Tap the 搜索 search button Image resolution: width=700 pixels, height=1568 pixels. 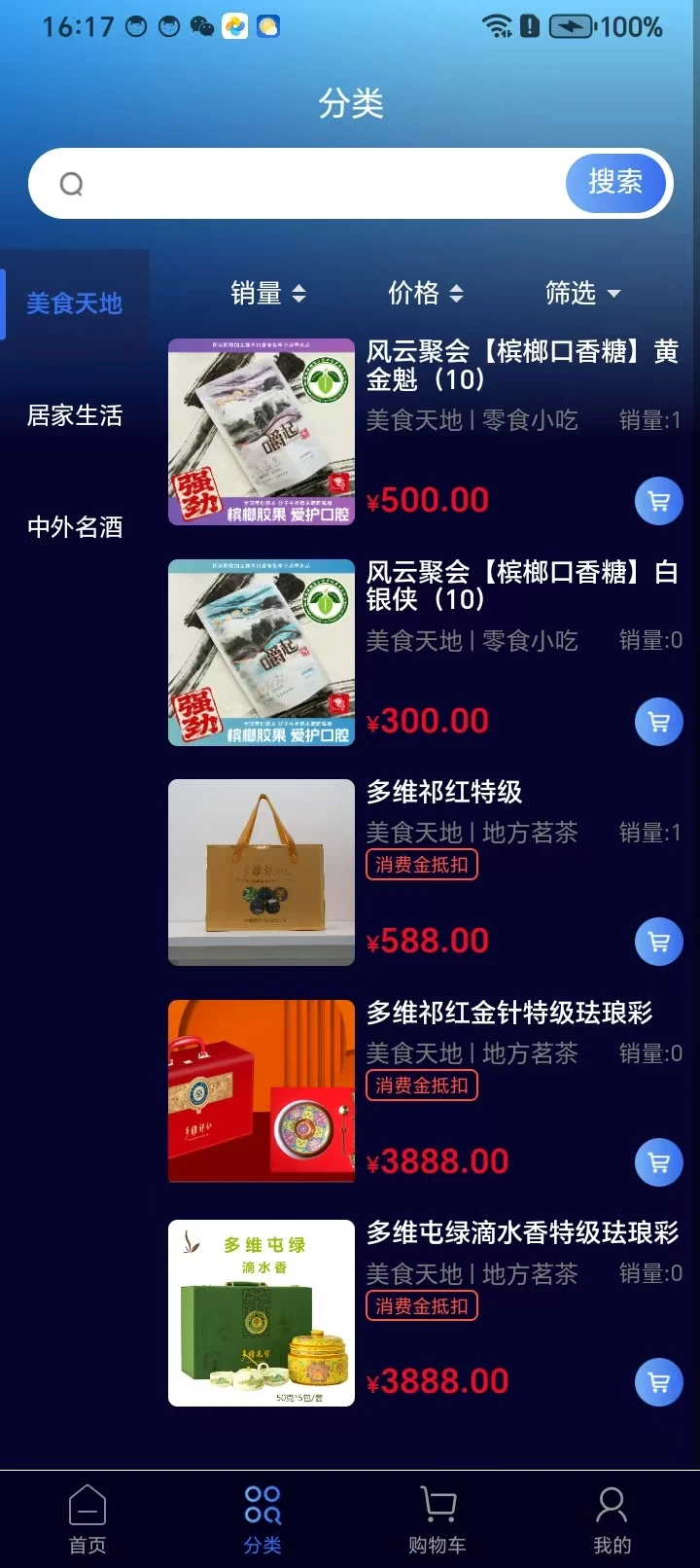616,183
